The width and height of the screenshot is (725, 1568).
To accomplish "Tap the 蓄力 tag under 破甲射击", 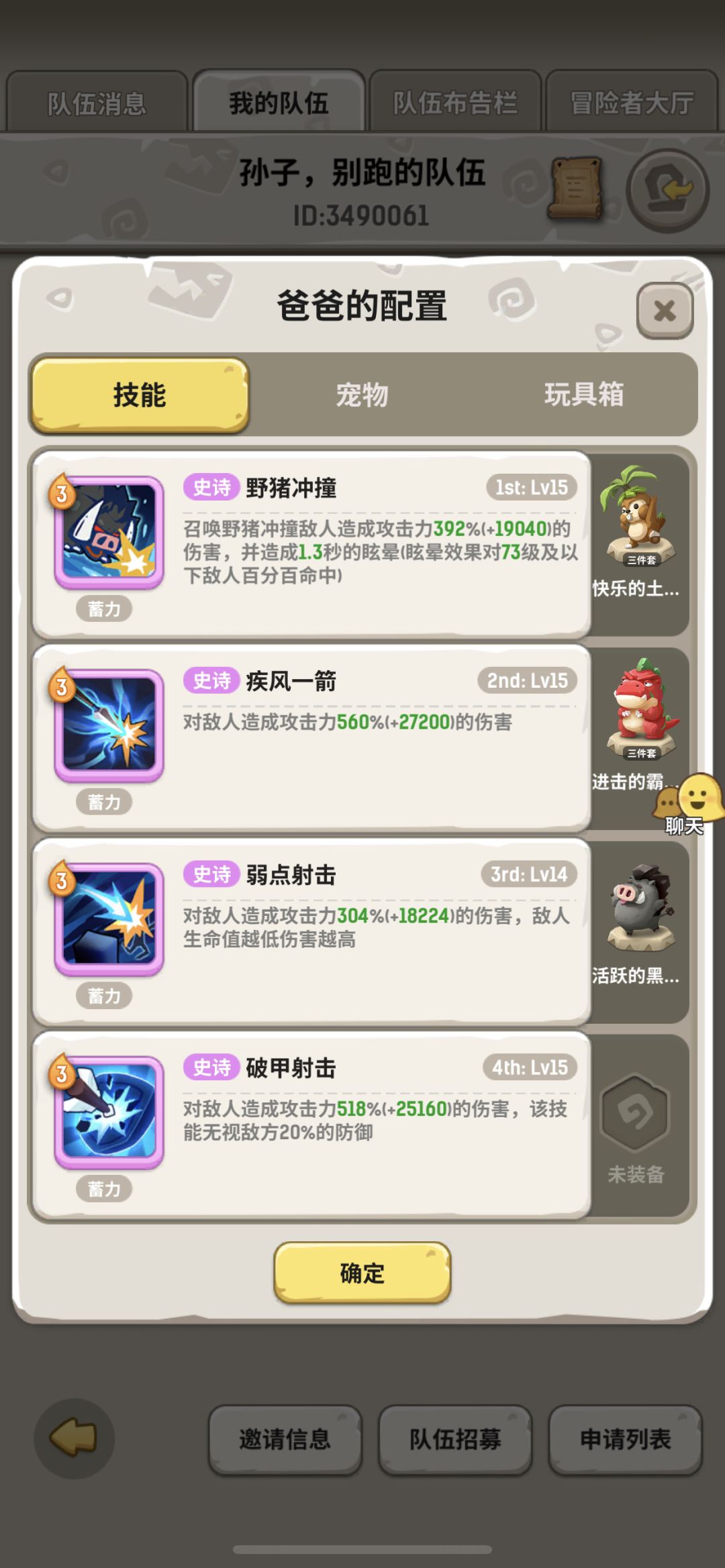I will (105, 1190).
